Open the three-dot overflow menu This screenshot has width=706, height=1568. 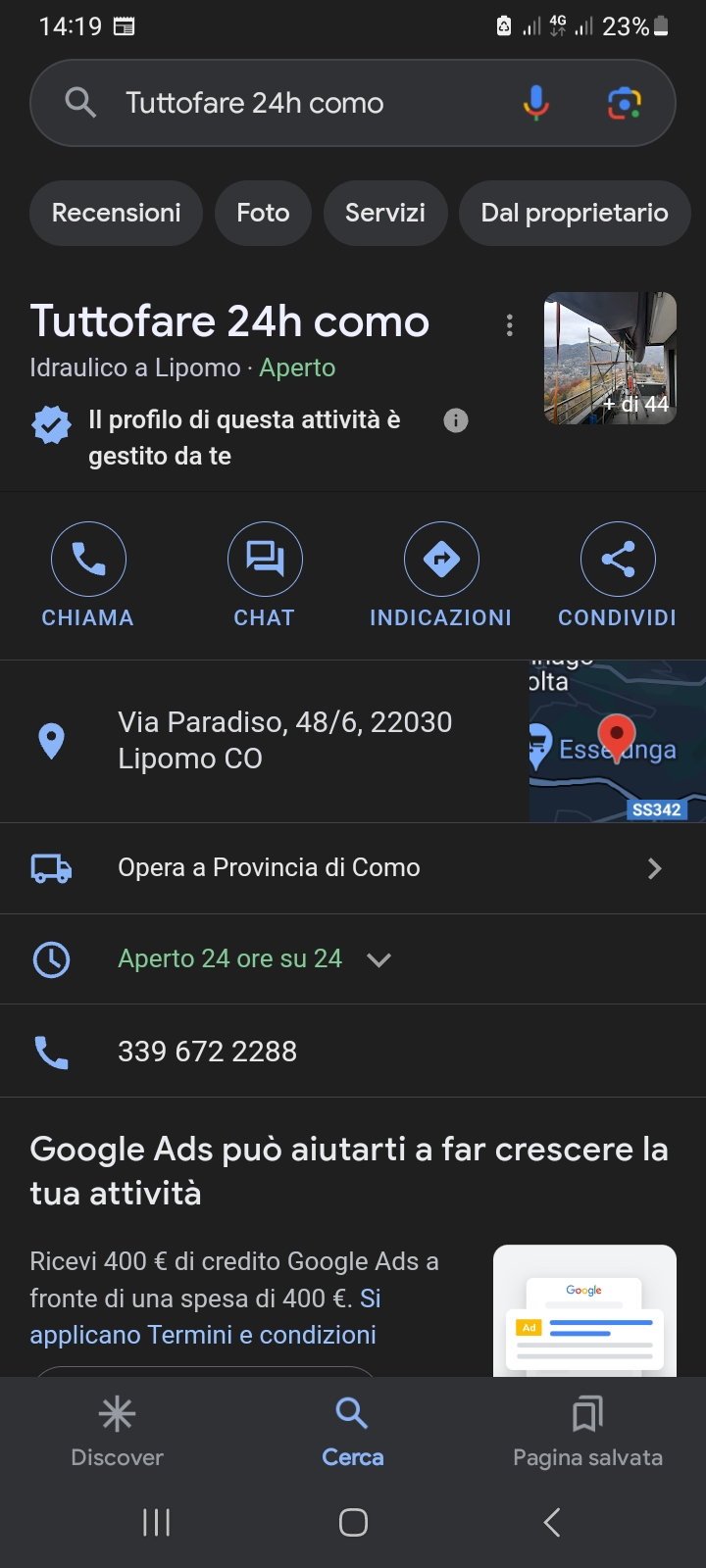pyautogui.click(x=509, y=325)
